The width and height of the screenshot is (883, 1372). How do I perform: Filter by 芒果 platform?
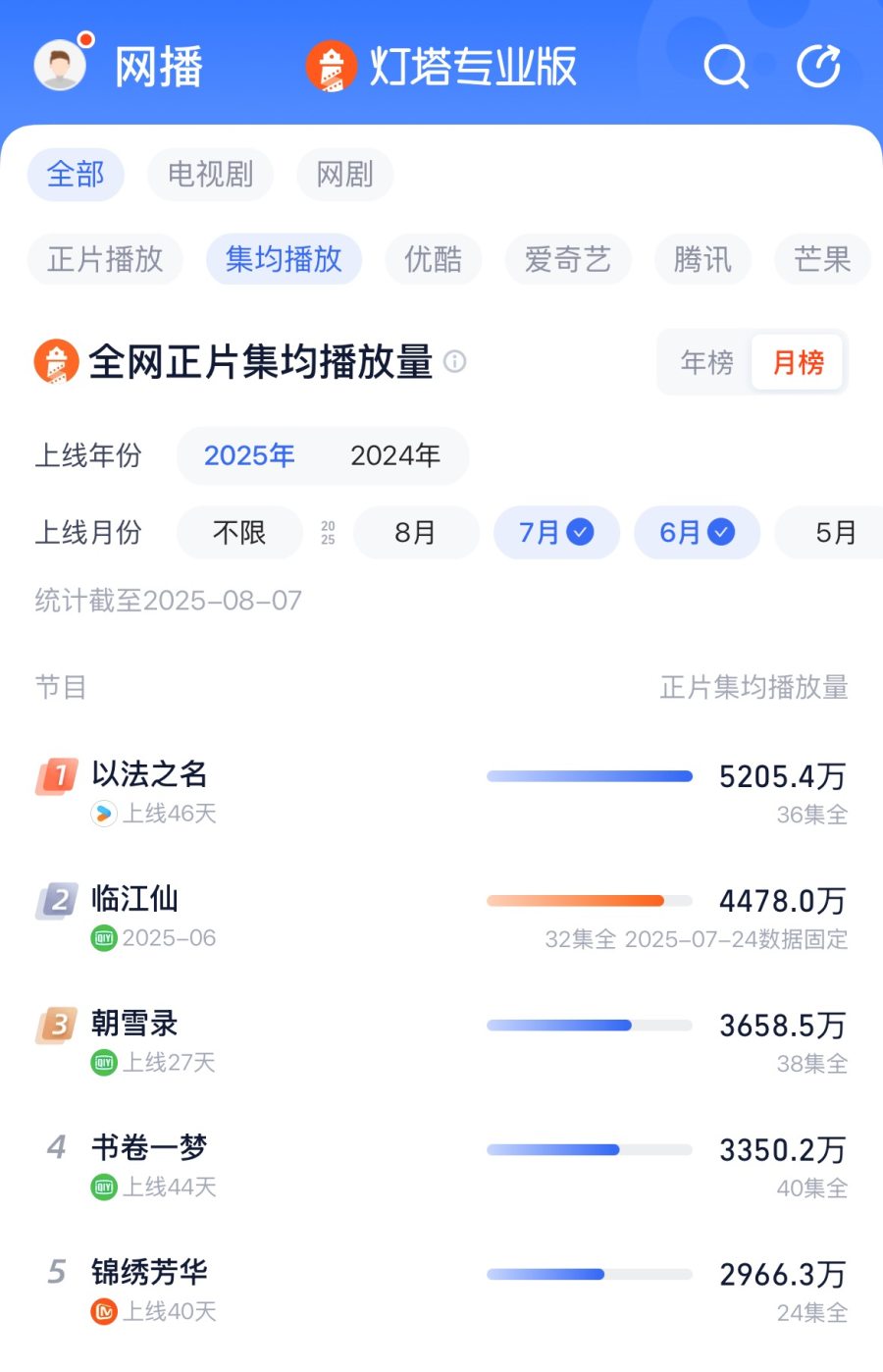(x=821, y=260)
